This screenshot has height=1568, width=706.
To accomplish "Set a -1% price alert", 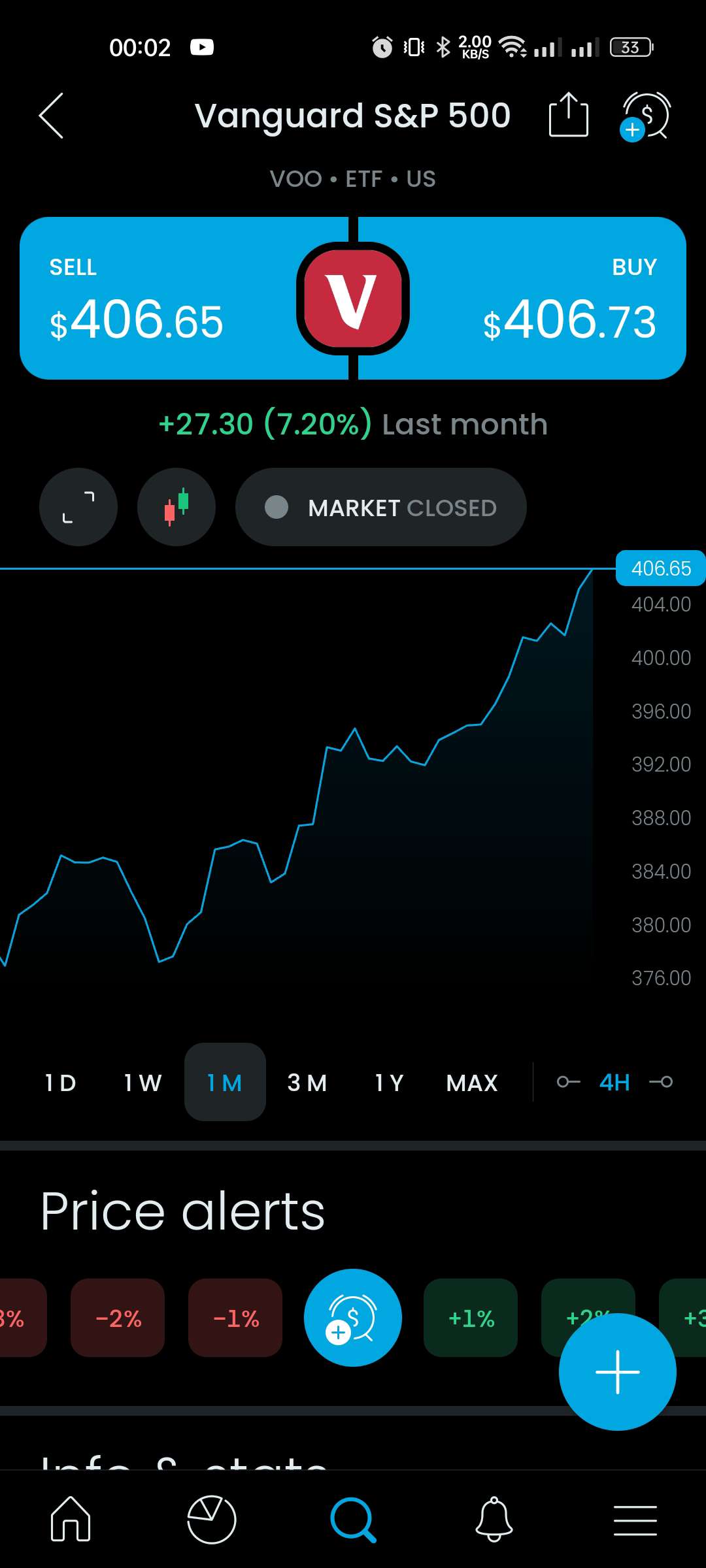I will click(x=235, y=1318).
